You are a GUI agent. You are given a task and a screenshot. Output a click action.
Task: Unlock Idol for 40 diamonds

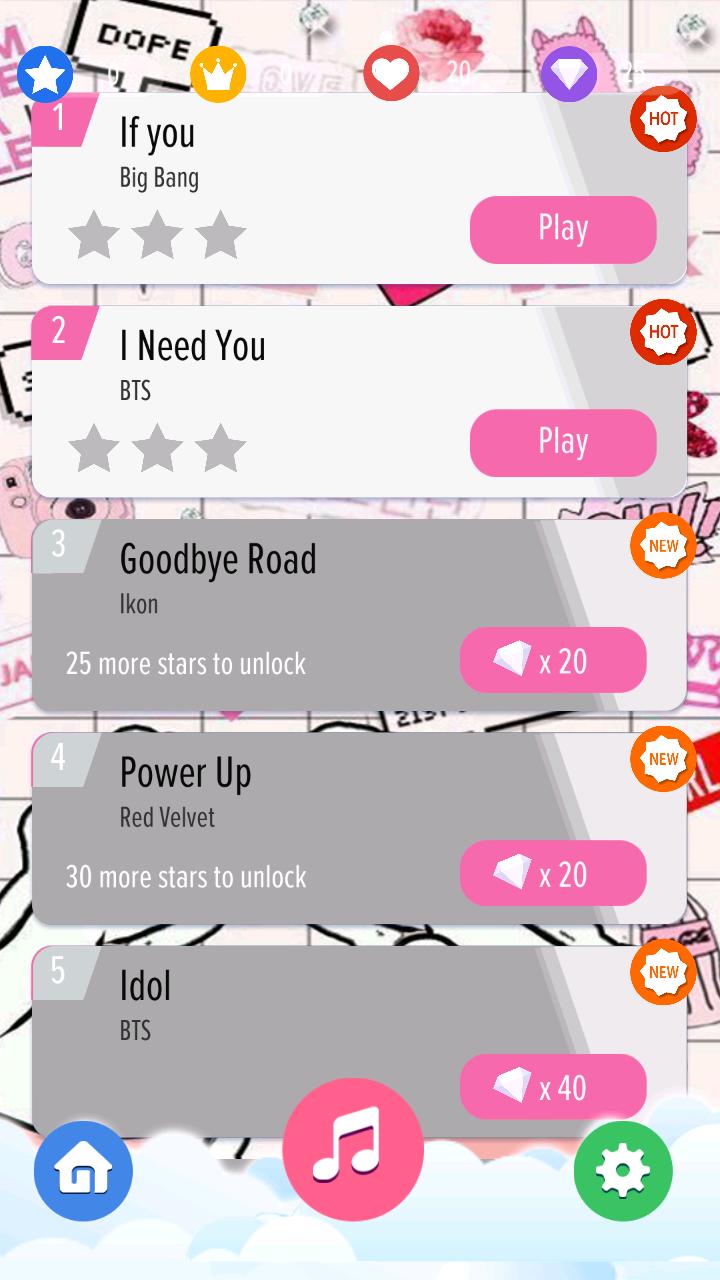(x=553, y=1087)
